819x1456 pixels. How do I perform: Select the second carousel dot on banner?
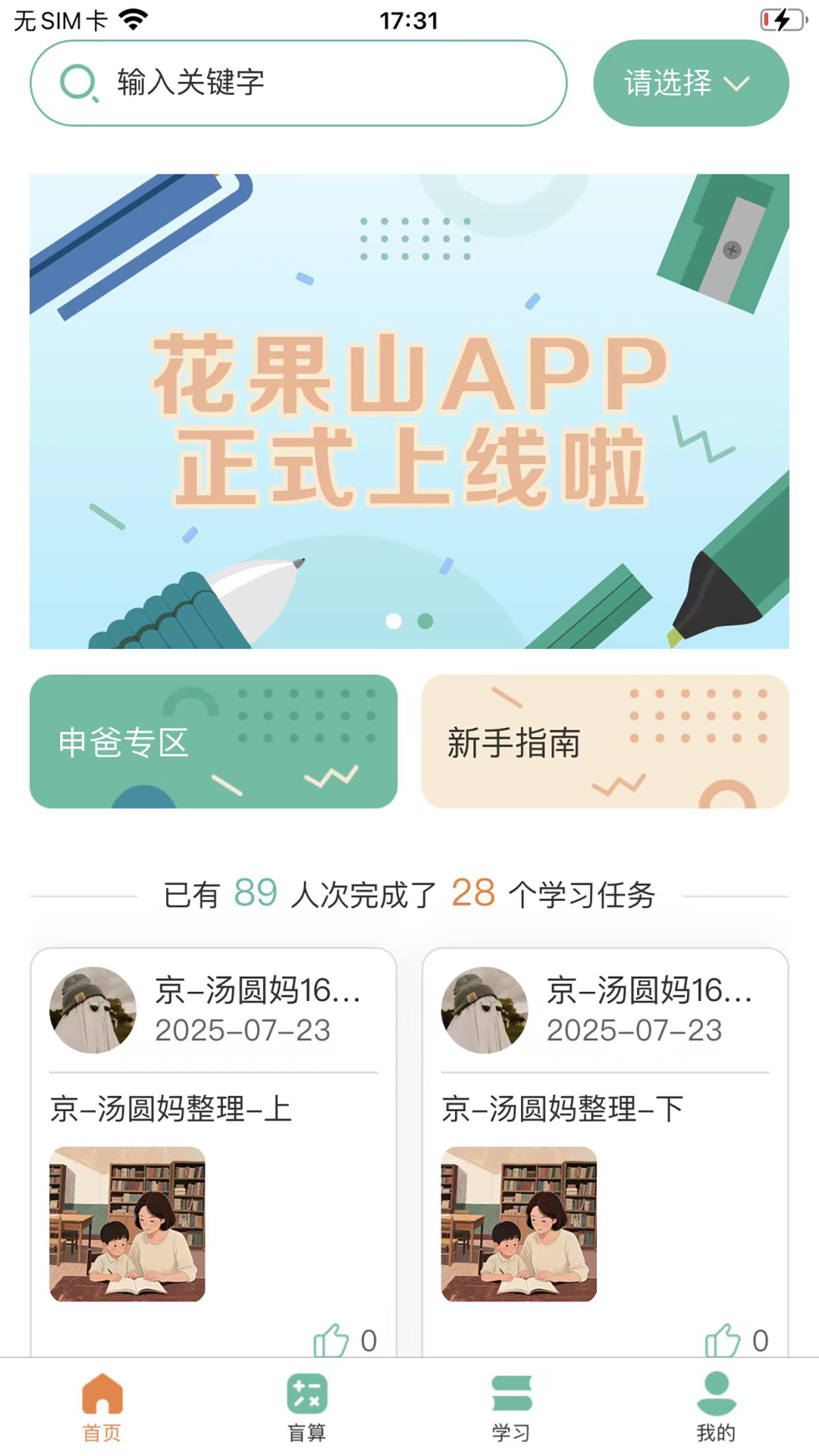pos(423,620)
